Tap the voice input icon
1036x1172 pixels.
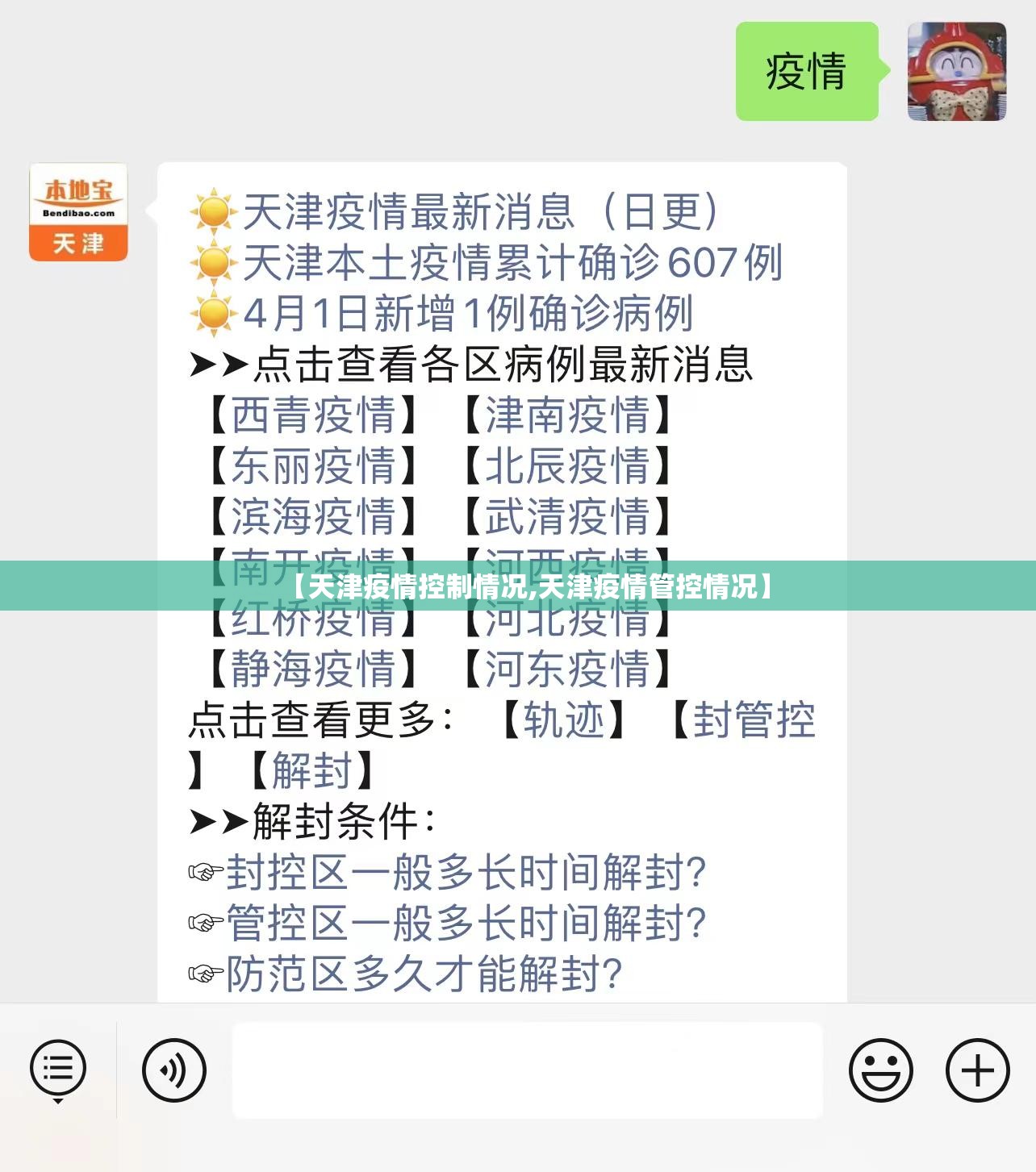pyautogui.click(x=174, y=1070)
